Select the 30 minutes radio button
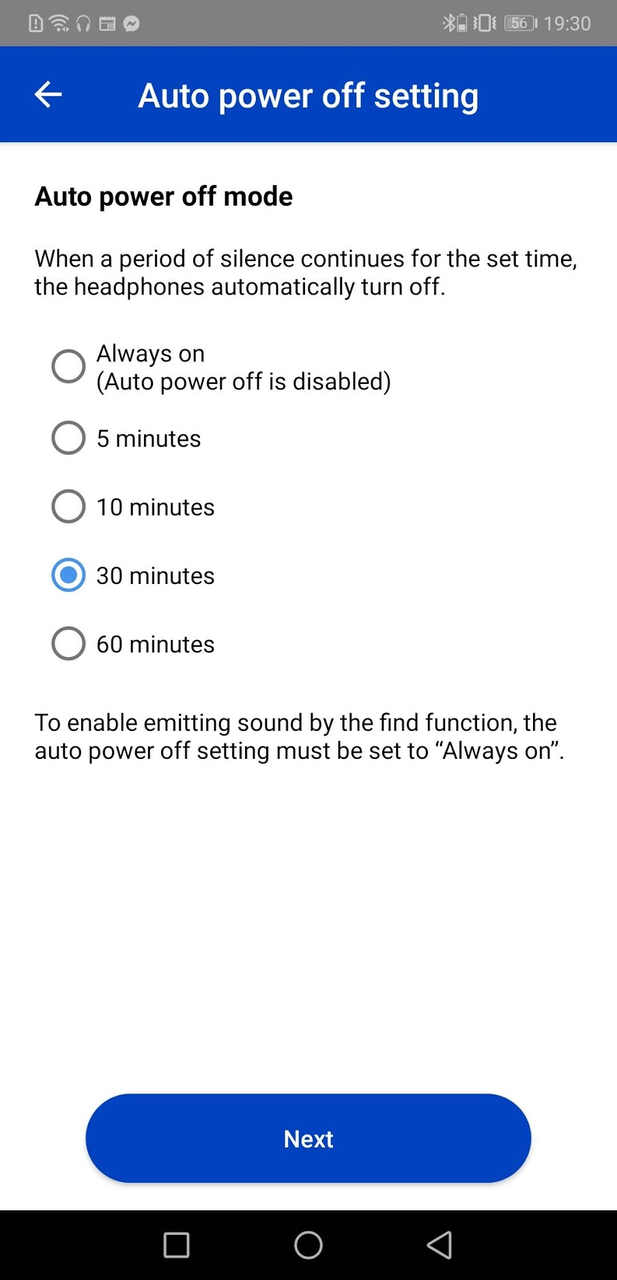The image size is (617, 1280). point(68,575)
